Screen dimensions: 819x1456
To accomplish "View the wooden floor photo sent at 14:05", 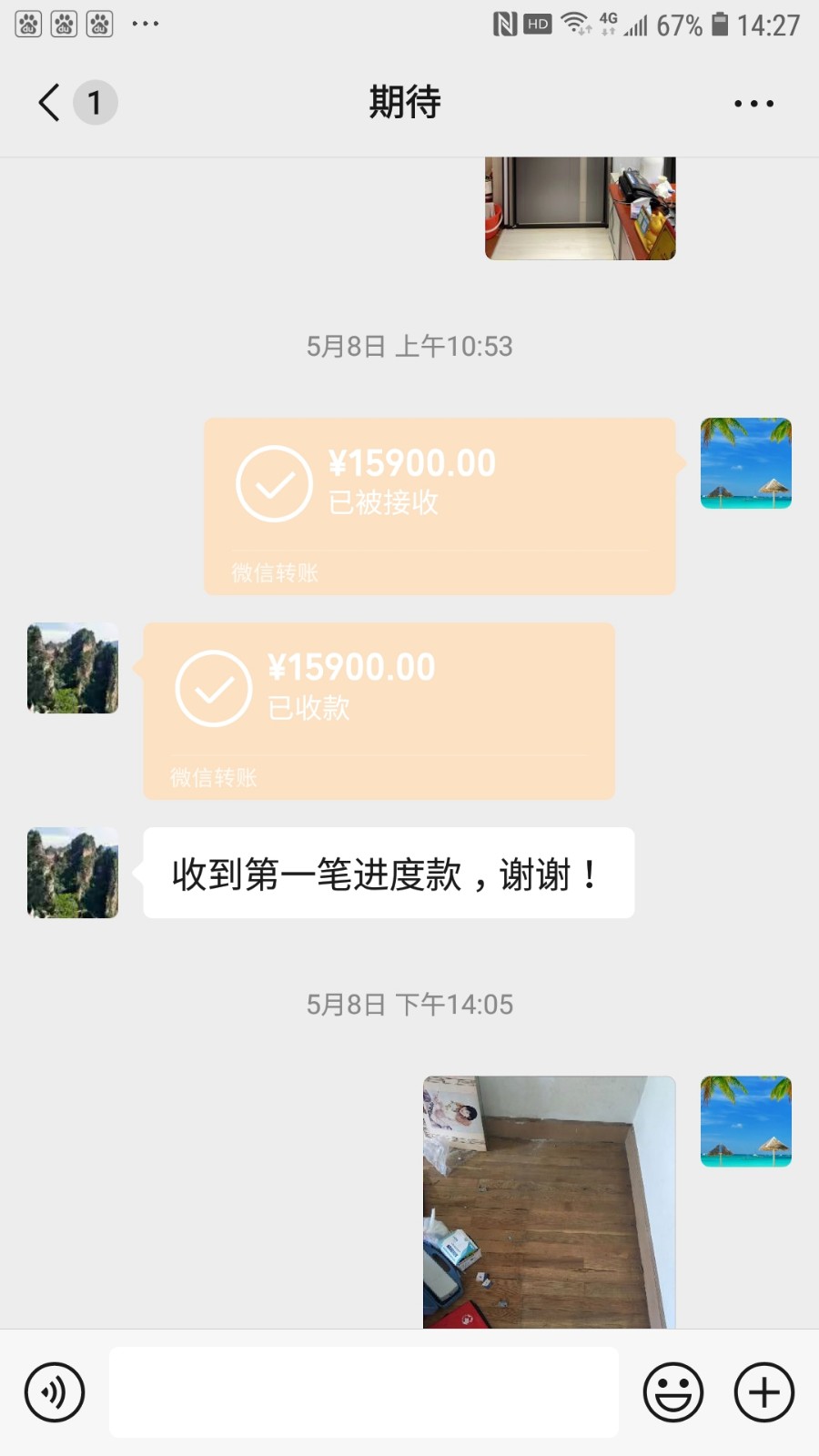I will (x=549, y=1201).
